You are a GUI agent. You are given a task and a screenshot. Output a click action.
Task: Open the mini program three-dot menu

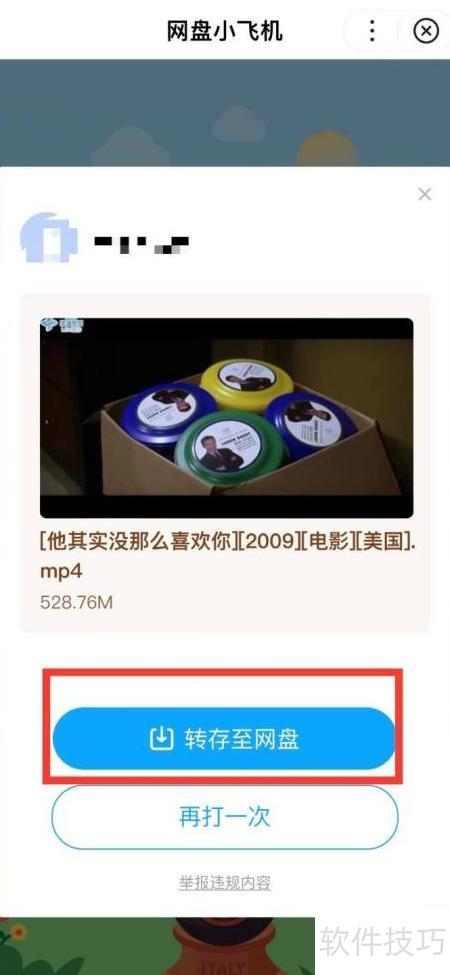[x=372, y=30]
